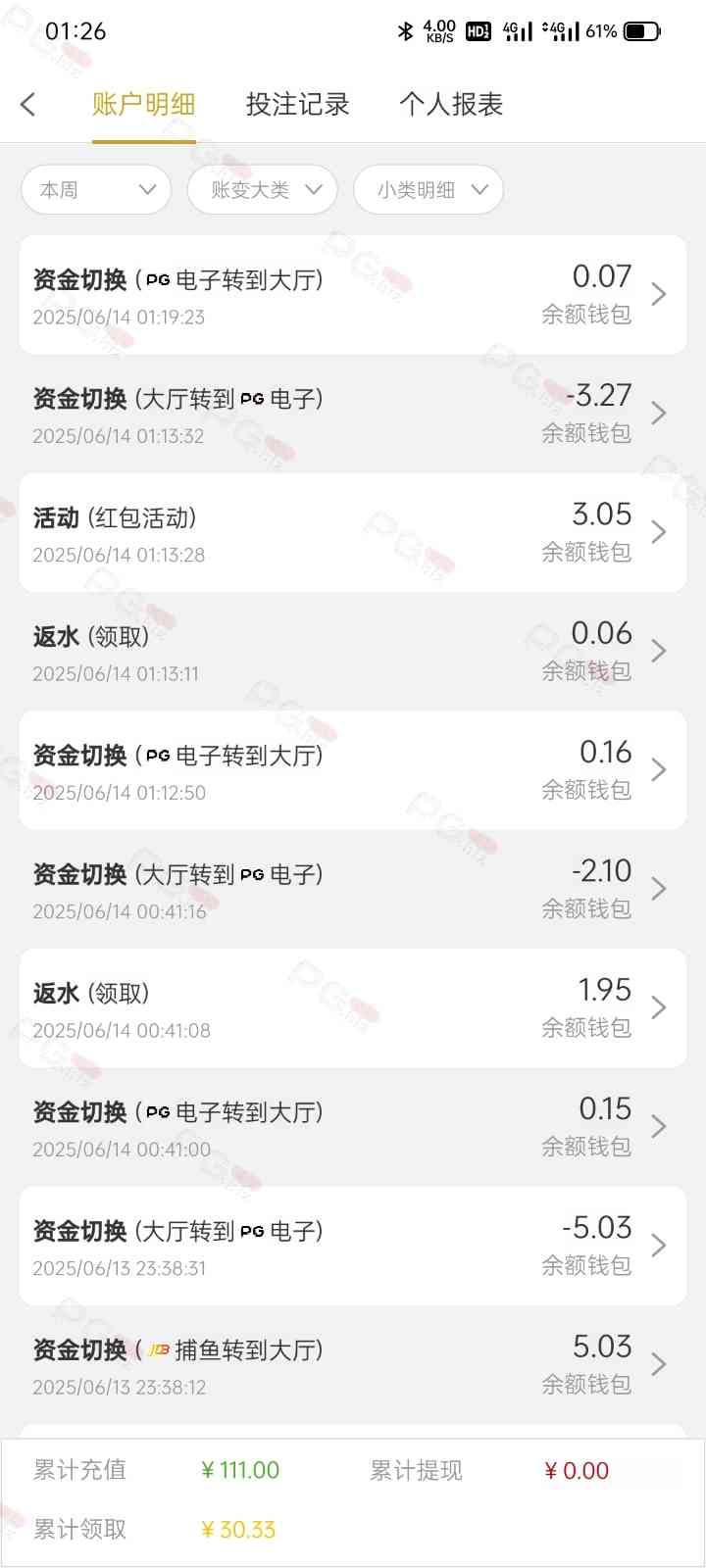Switch to the 投注记录 tab
Screen dimensions: 706x1568
click(297, 104)
